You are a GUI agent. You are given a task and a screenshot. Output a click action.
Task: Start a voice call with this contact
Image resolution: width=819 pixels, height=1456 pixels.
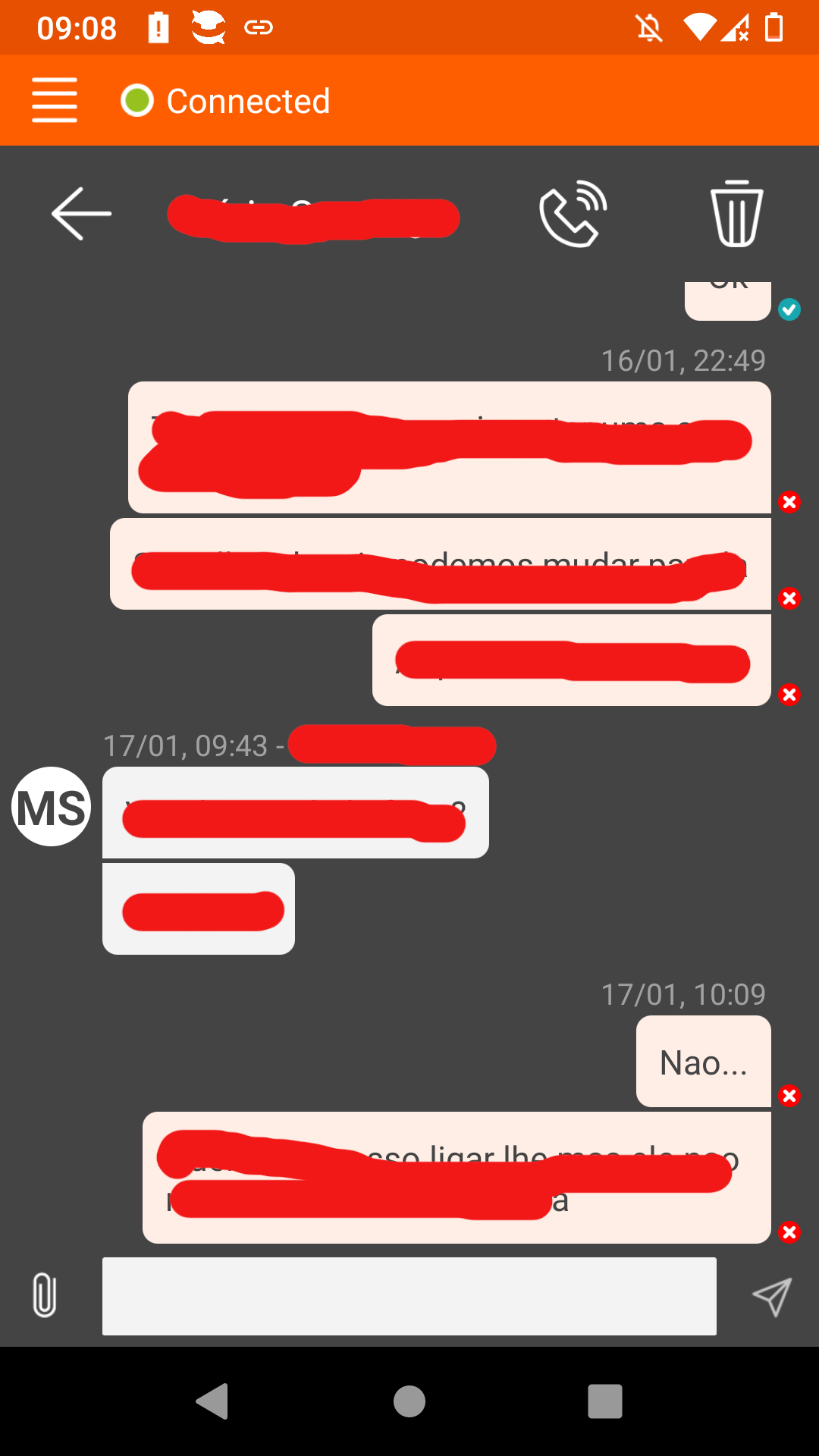pyautogui.click(x=573, y=215)
